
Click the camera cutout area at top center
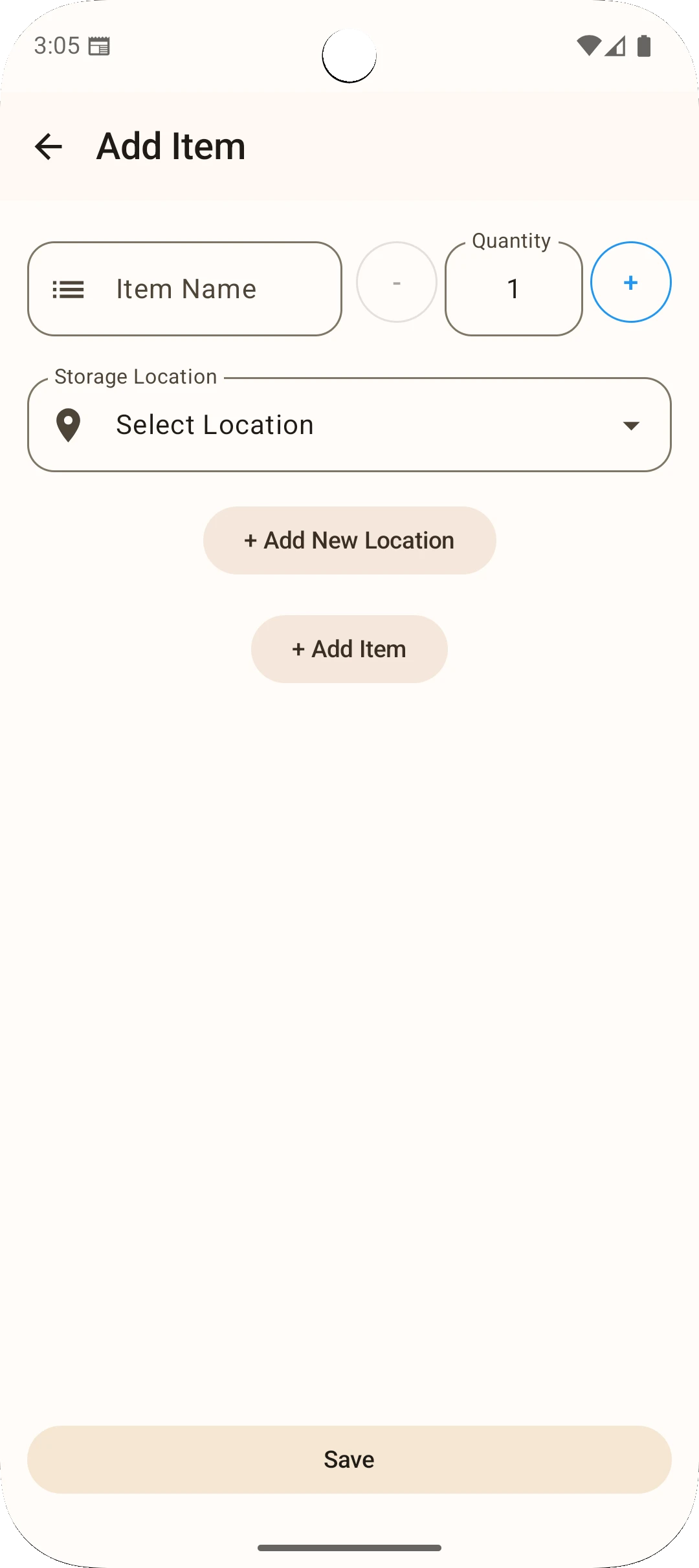[x=349, y=54]
